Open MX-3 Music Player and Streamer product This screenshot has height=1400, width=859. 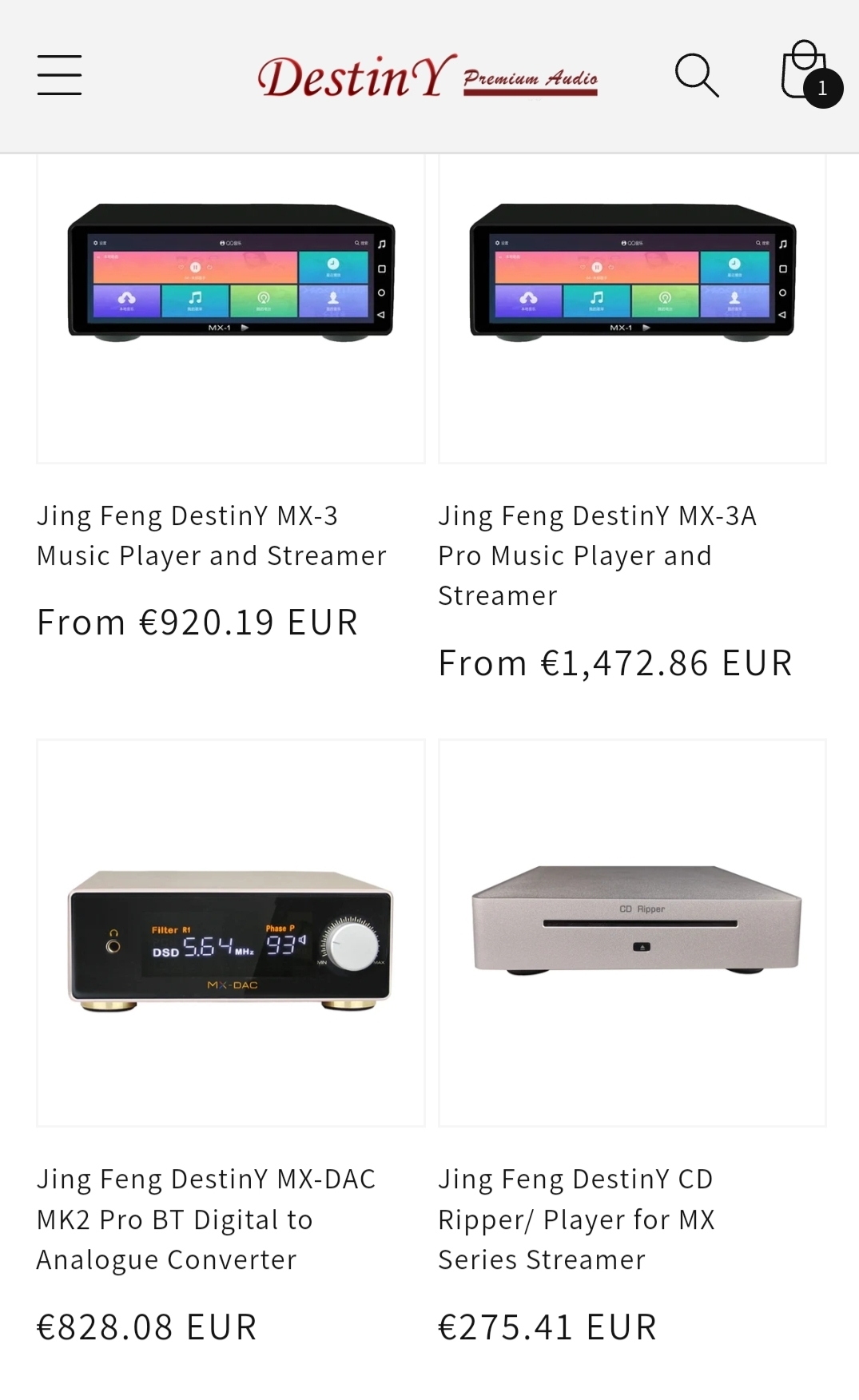pyautogui.click(x=211, y=535)
